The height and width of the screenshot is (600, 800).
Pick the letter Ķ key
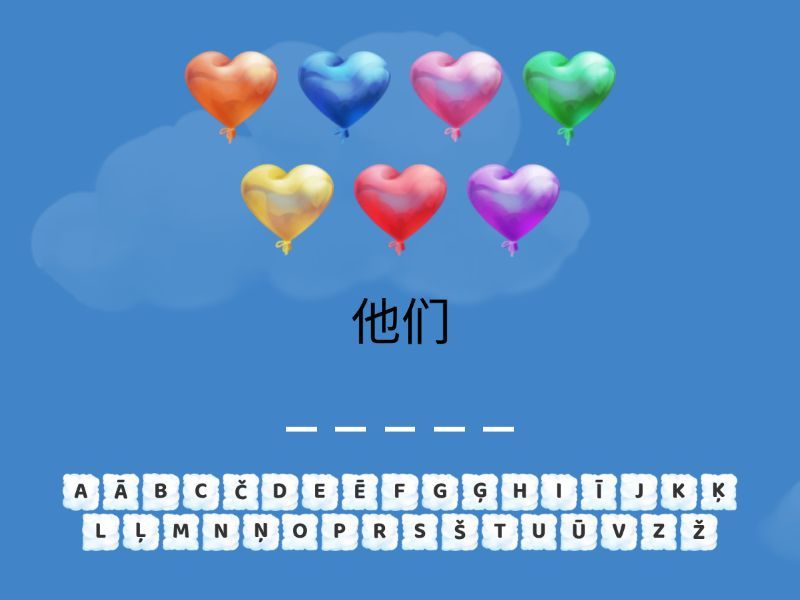pos(718,491)
